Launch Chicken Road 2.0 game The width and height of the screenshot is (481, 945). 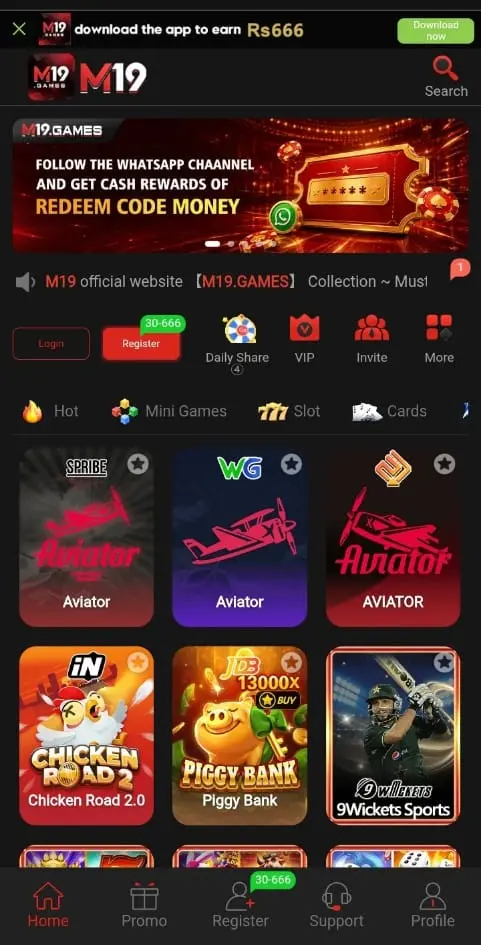click(x=86, y=735)
